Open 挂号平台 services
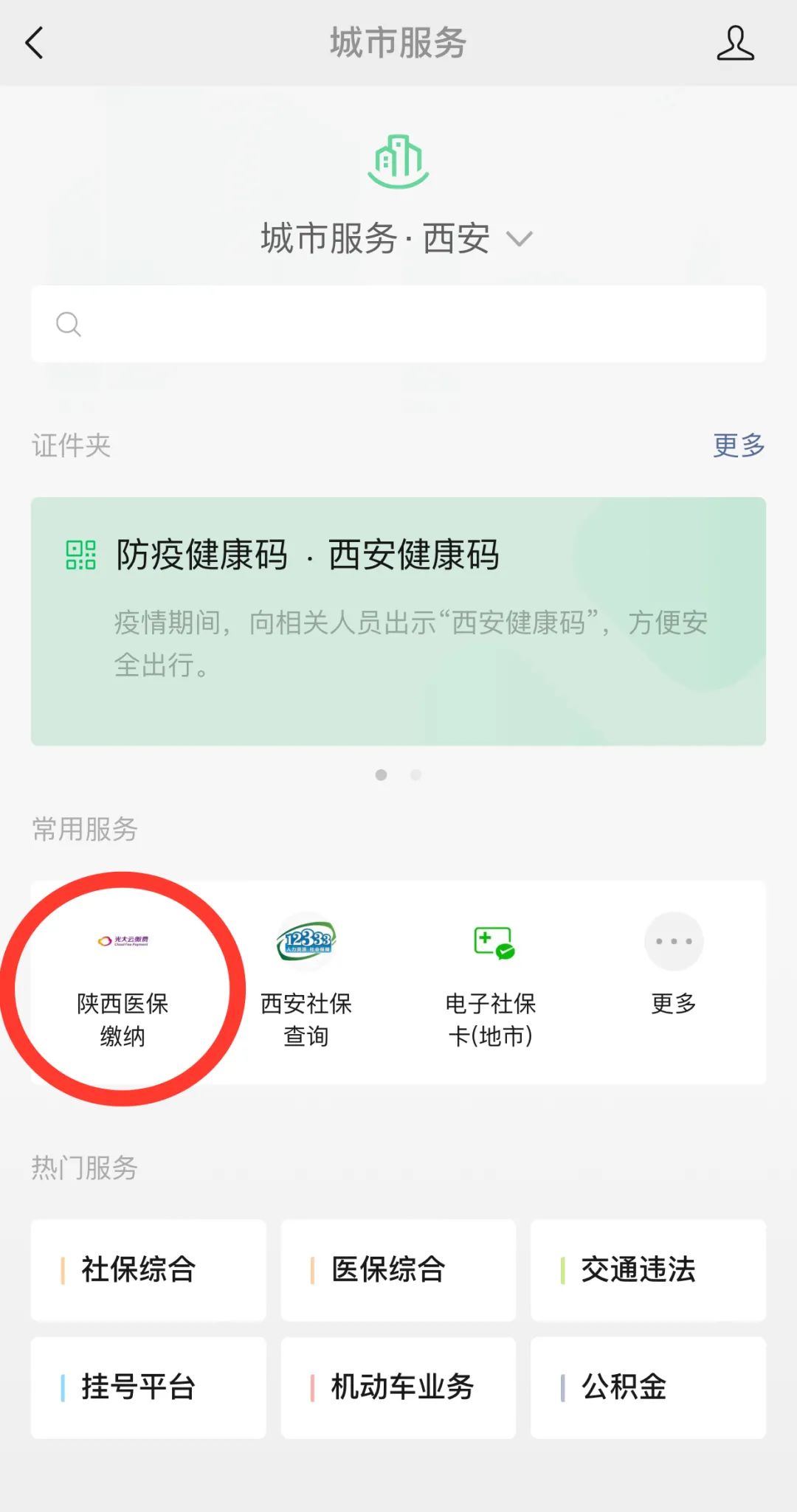The image size is (797, 1512). pyautogui.click(x=148, y=1387)
